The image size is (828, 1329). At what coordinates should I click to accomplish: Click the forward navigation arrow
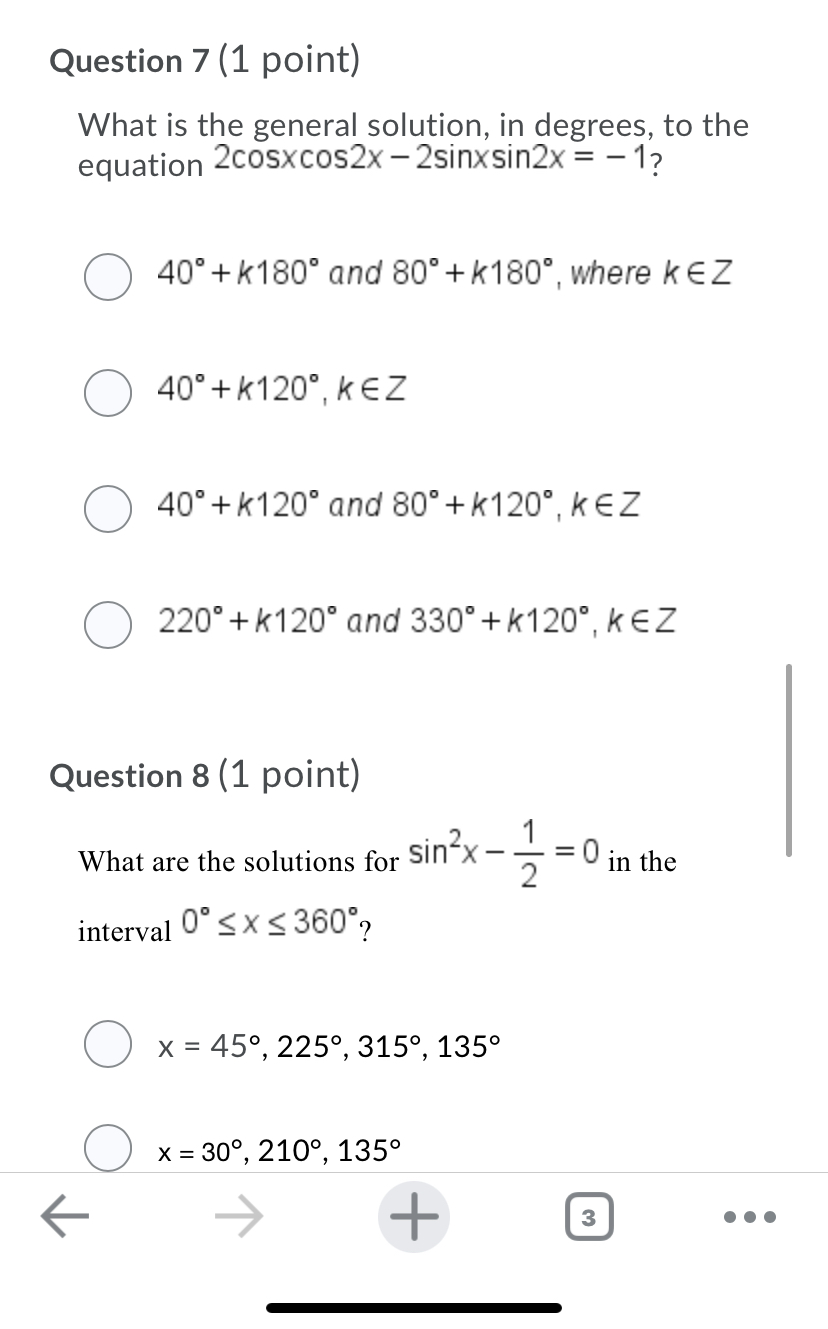pyautogui.click(x=238, y=1216)
